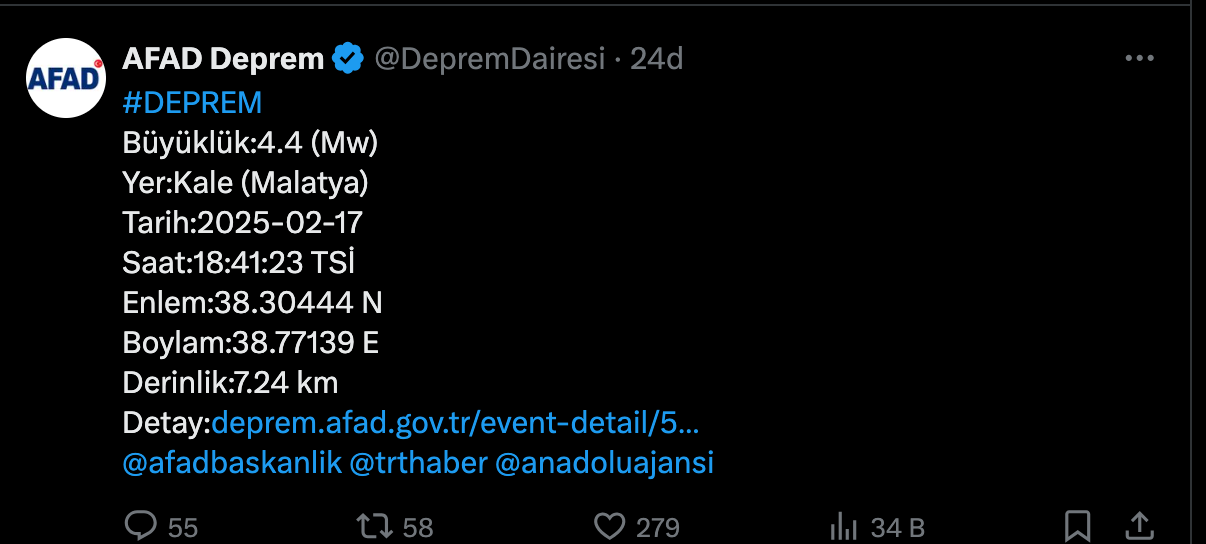Open the @trthaber mention
The image size is (1206, 544).
tap(418, 464)
